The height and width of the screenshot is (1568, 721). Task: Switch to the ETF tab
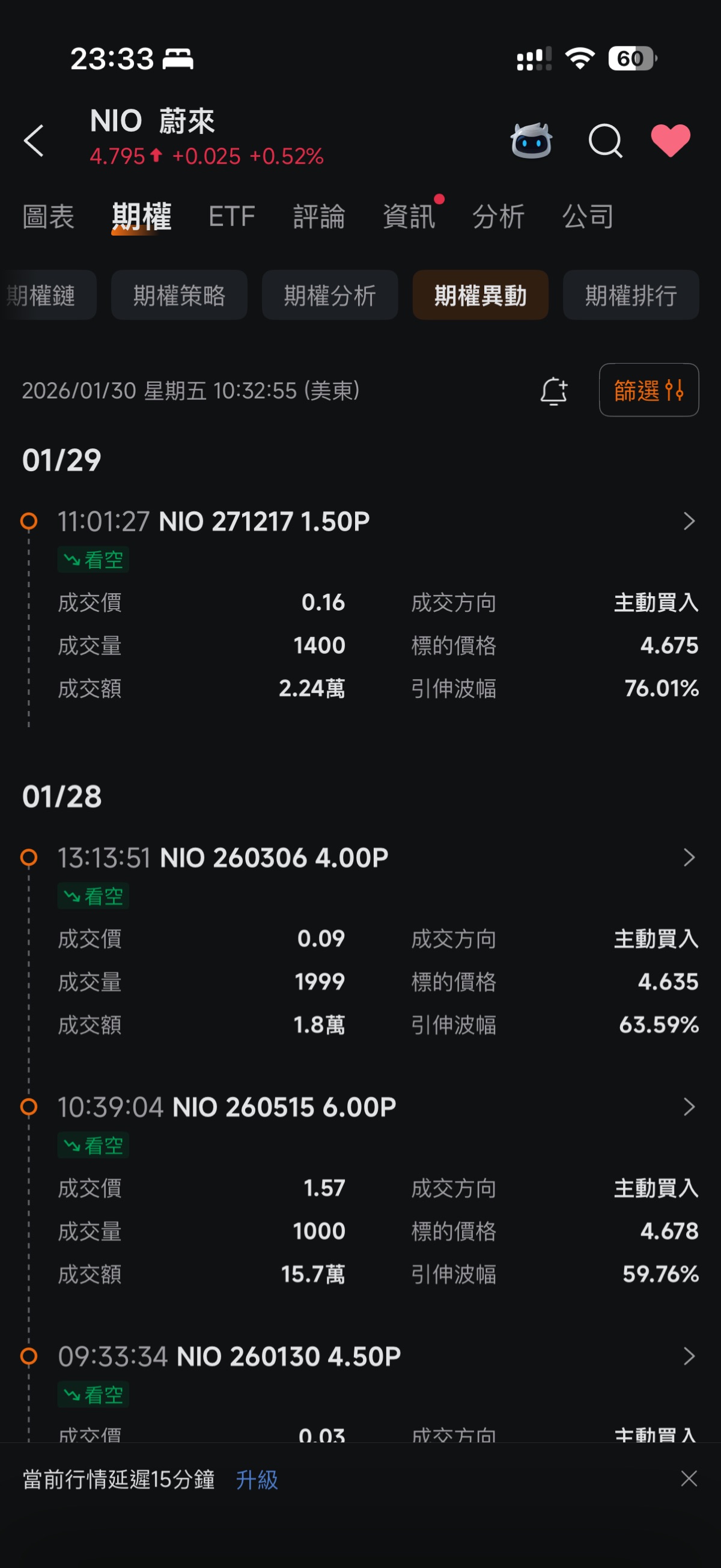(231, 217)
